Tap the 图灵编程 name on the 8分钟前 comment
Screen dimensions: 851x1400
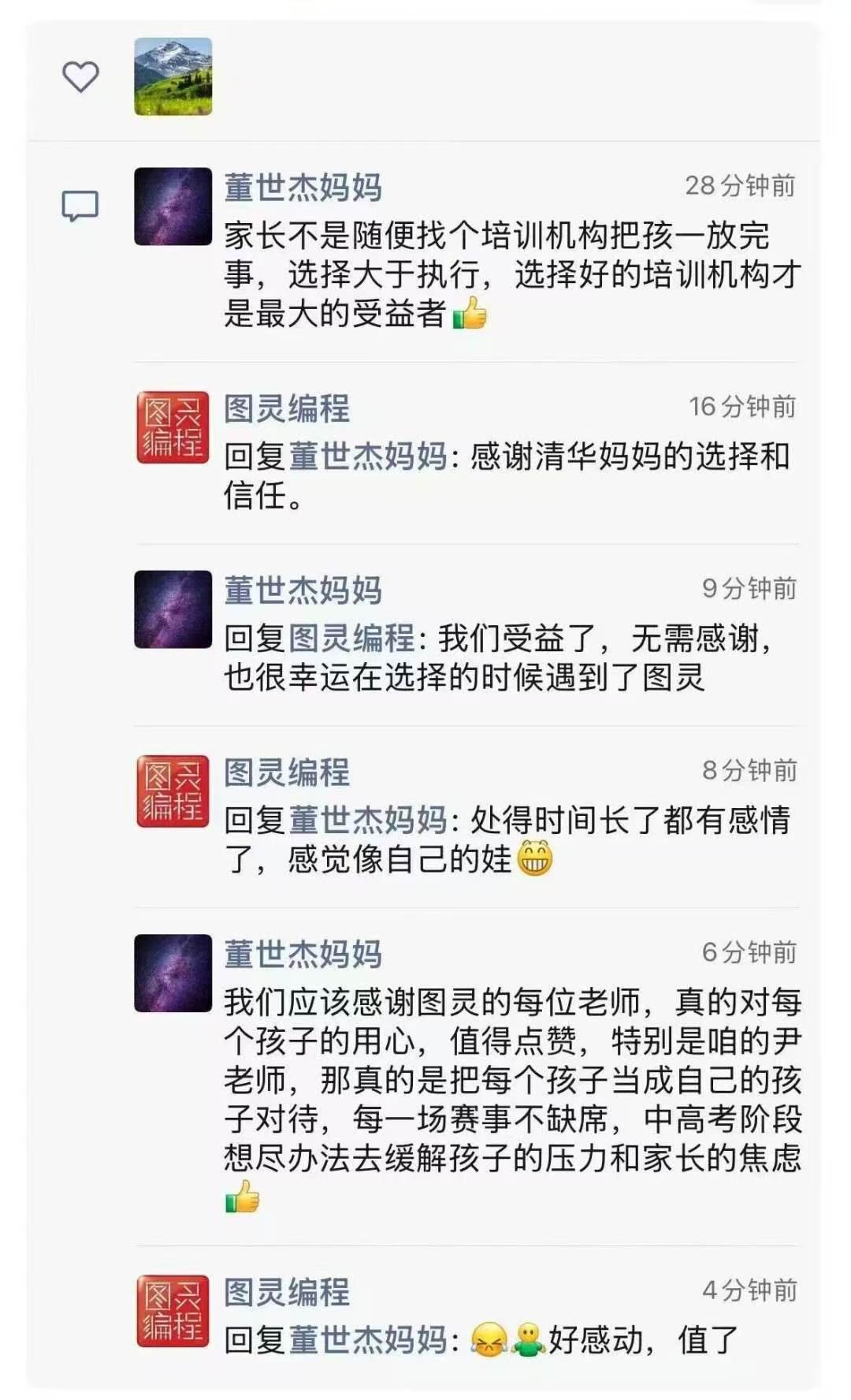coord(287,773)
